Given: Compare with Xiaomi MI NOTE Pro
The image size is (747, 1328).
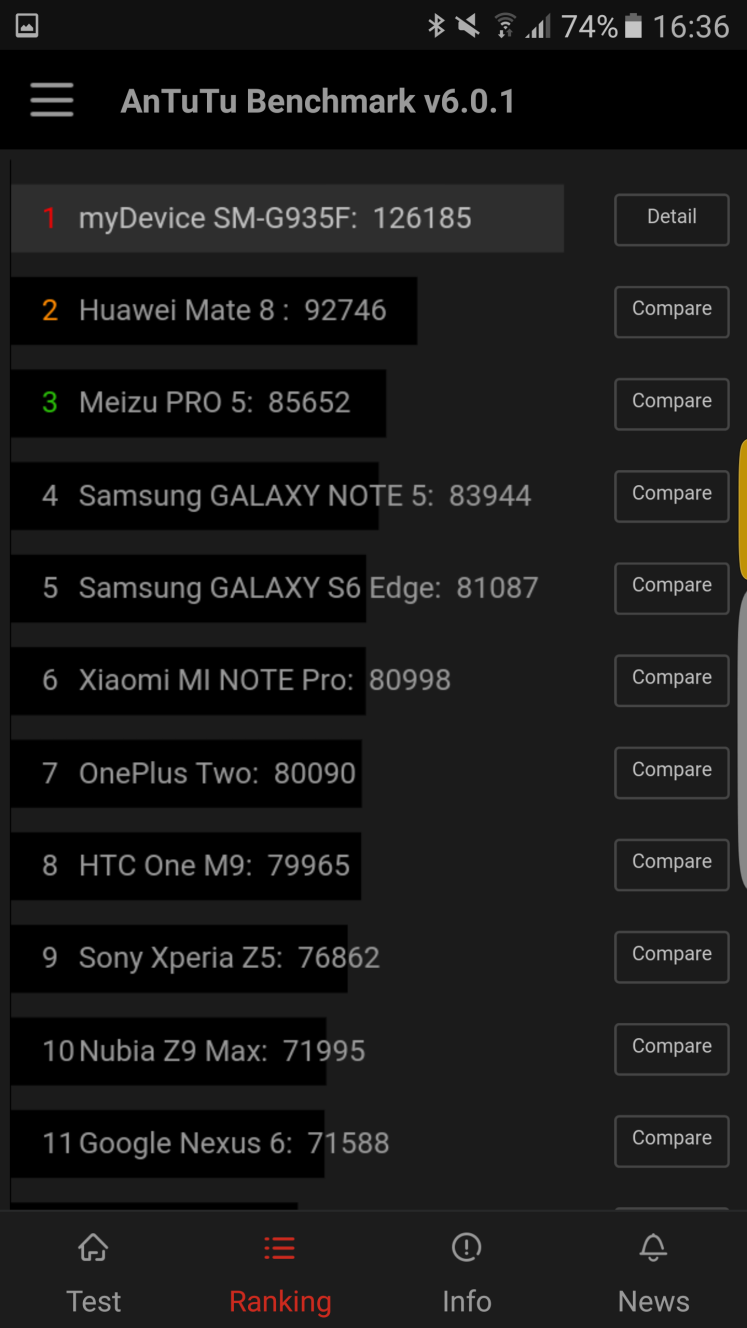Looking at the screenshot, I should (x=671, y=679).
